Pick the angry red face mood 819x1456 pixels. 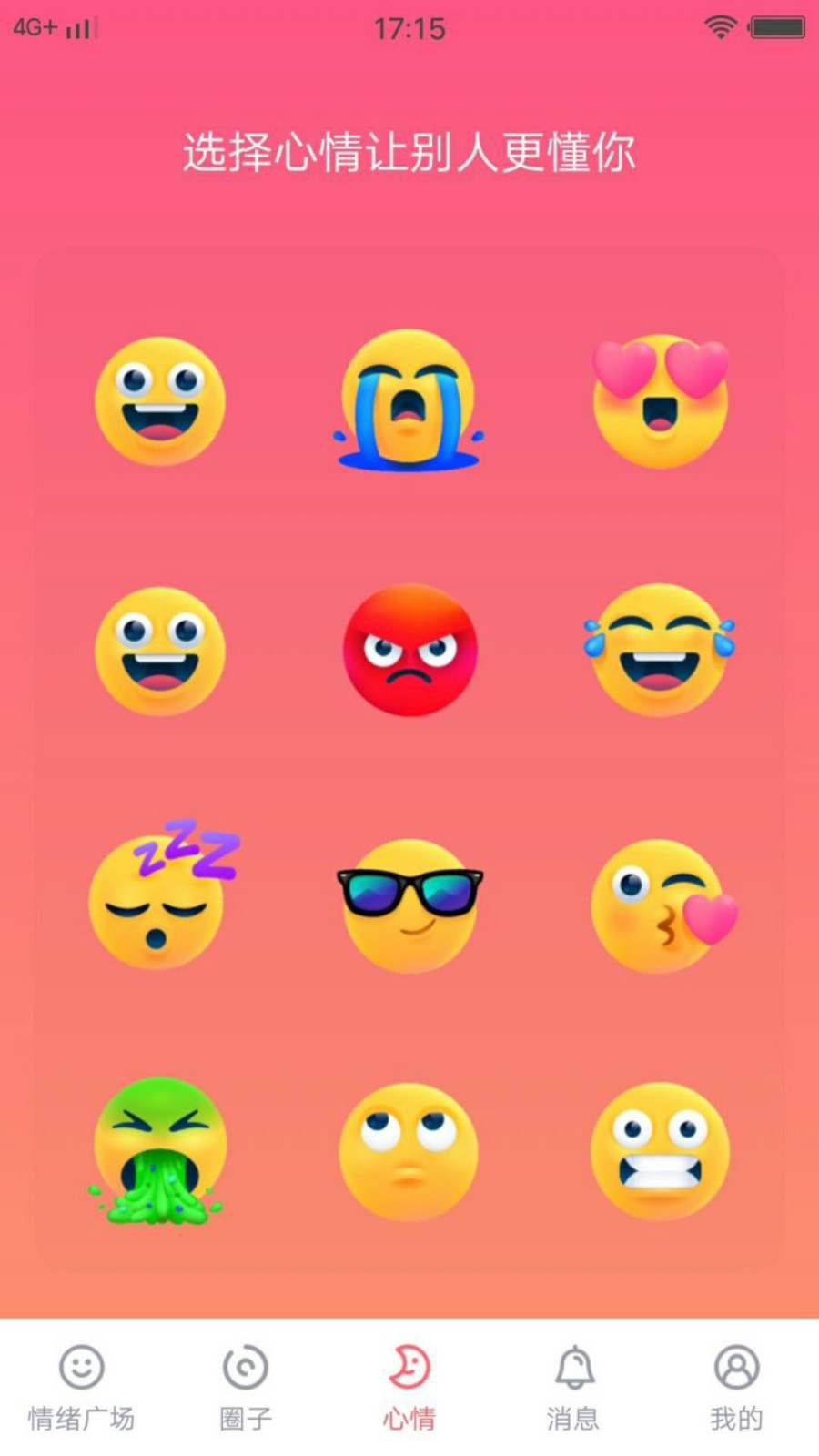(x=409, y=650)
